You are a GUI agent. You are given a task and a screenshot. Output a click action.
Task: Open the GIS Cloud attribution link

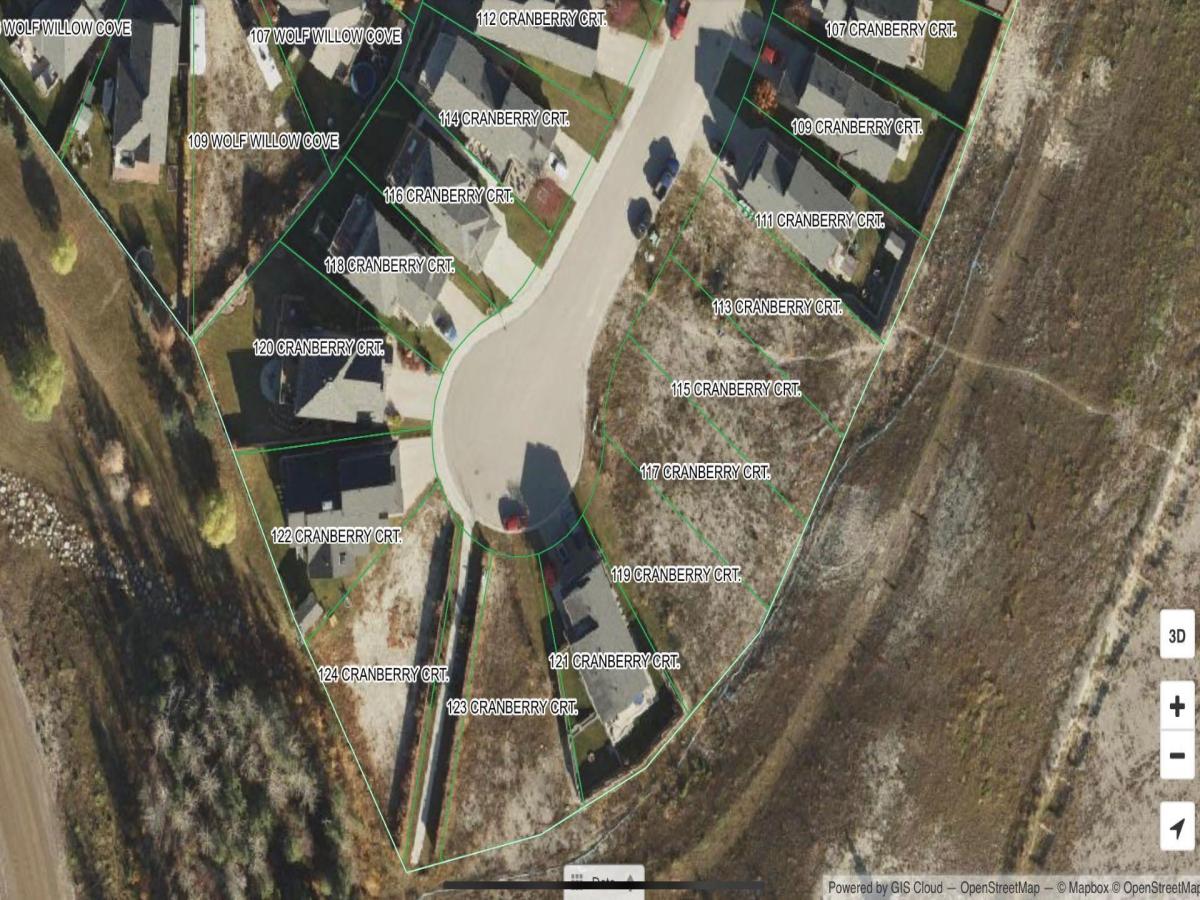(x=913, y=888)
